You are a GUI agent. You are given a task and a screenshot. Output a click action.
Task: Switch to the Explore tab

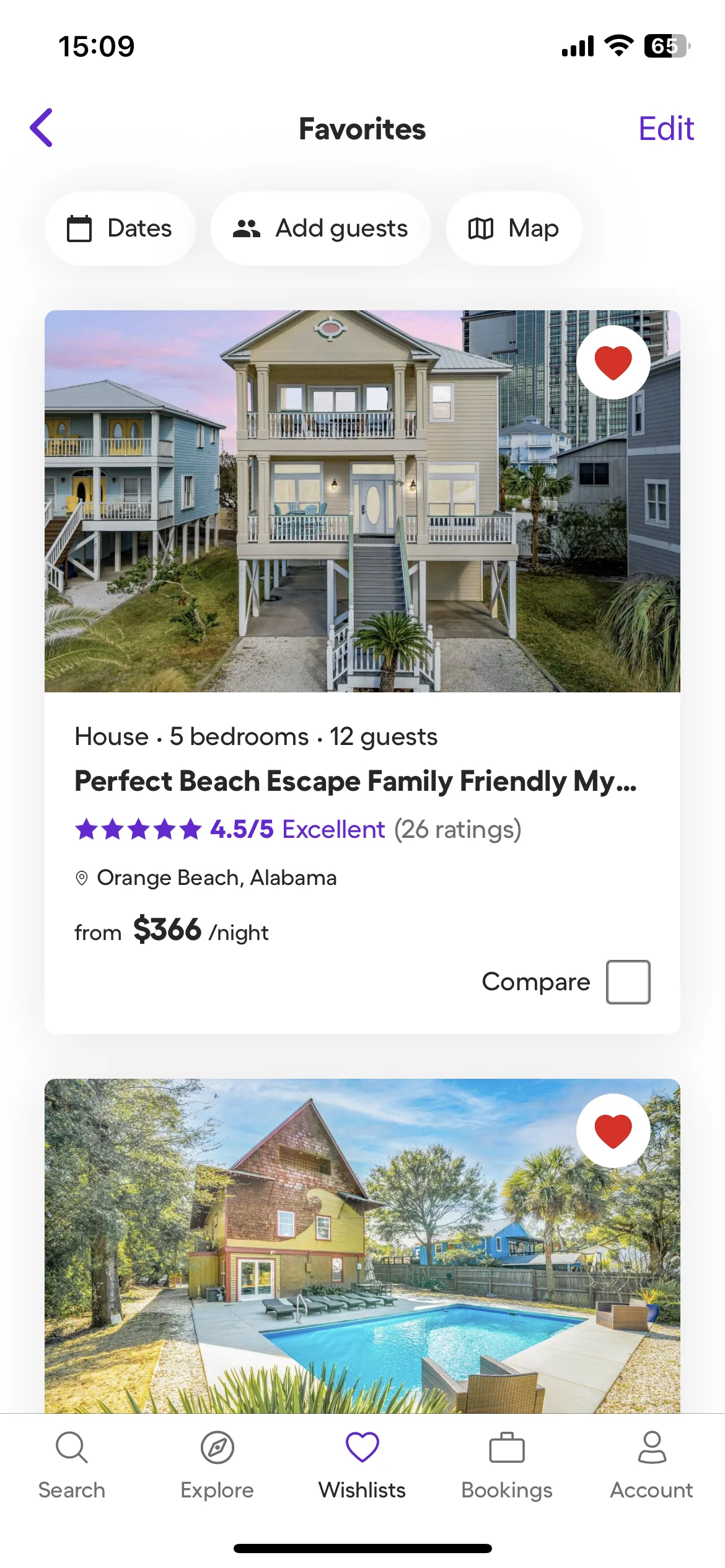pyautogui.click(x=217, y=1464)
